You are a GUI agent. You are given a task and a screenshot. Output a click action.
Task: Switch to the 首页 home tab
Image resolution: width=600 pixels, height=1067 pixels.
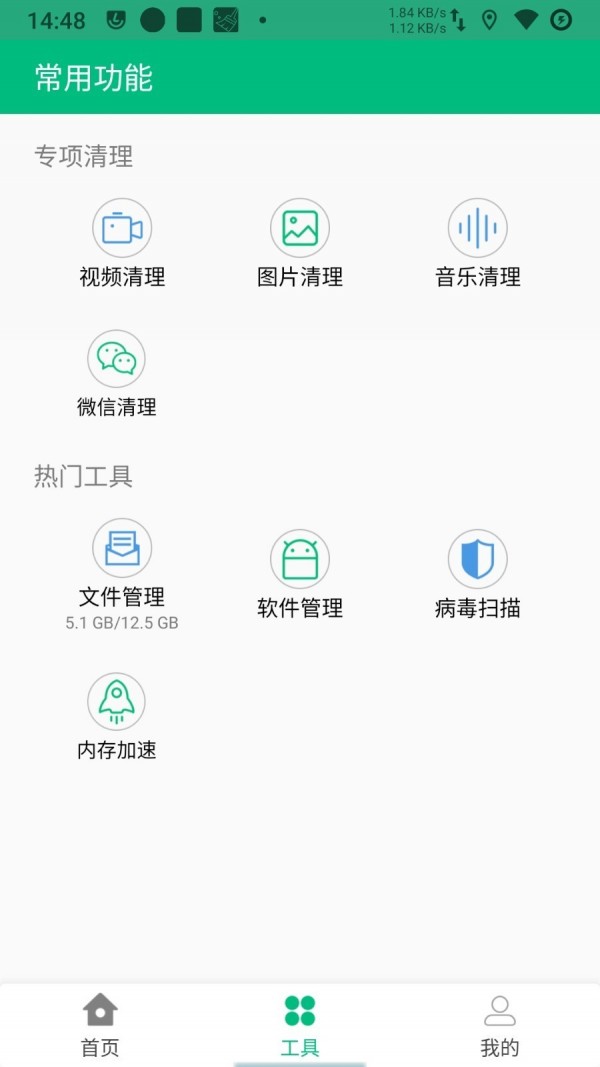click(x=100, y=1025)
